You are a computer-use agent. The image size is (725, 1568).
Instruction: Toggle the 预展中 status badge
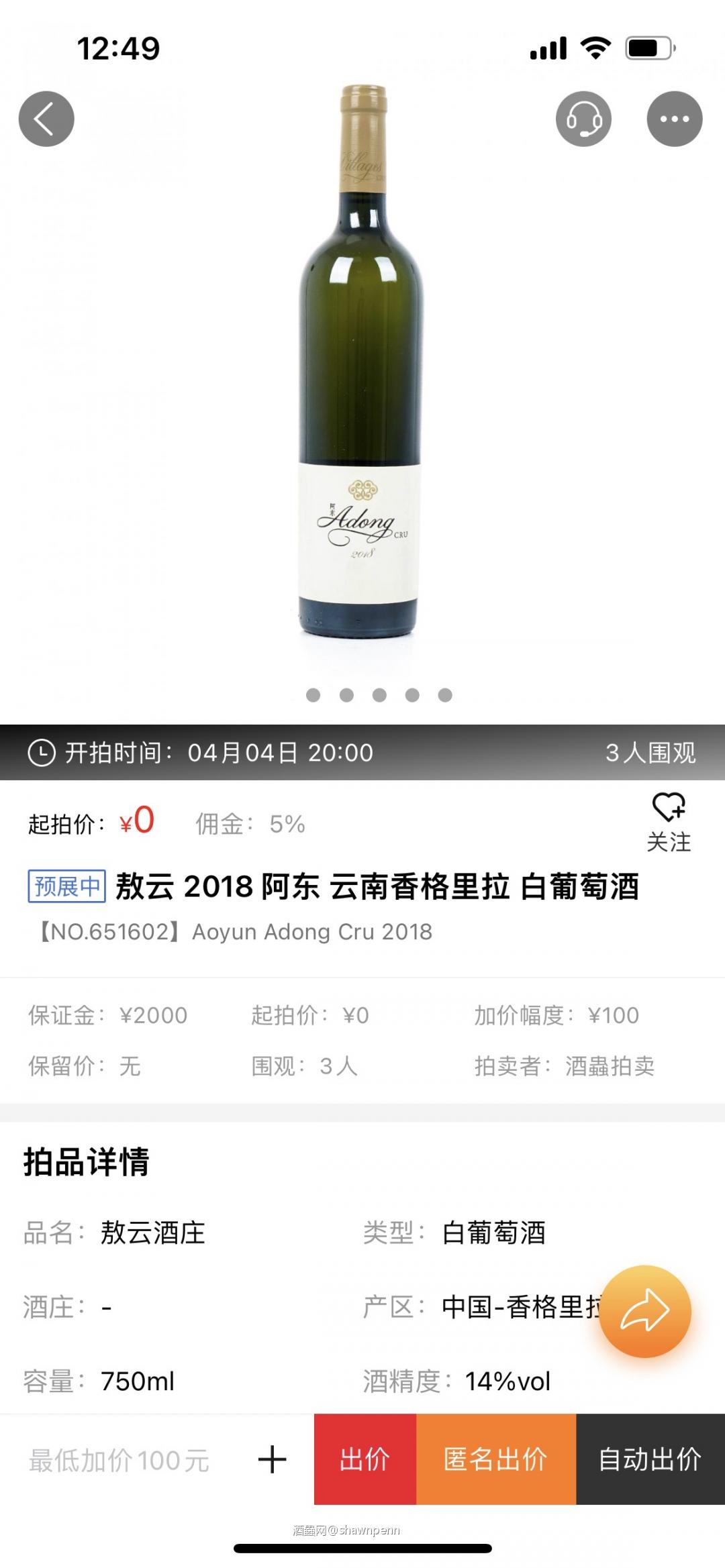click(x=66, y=886)
